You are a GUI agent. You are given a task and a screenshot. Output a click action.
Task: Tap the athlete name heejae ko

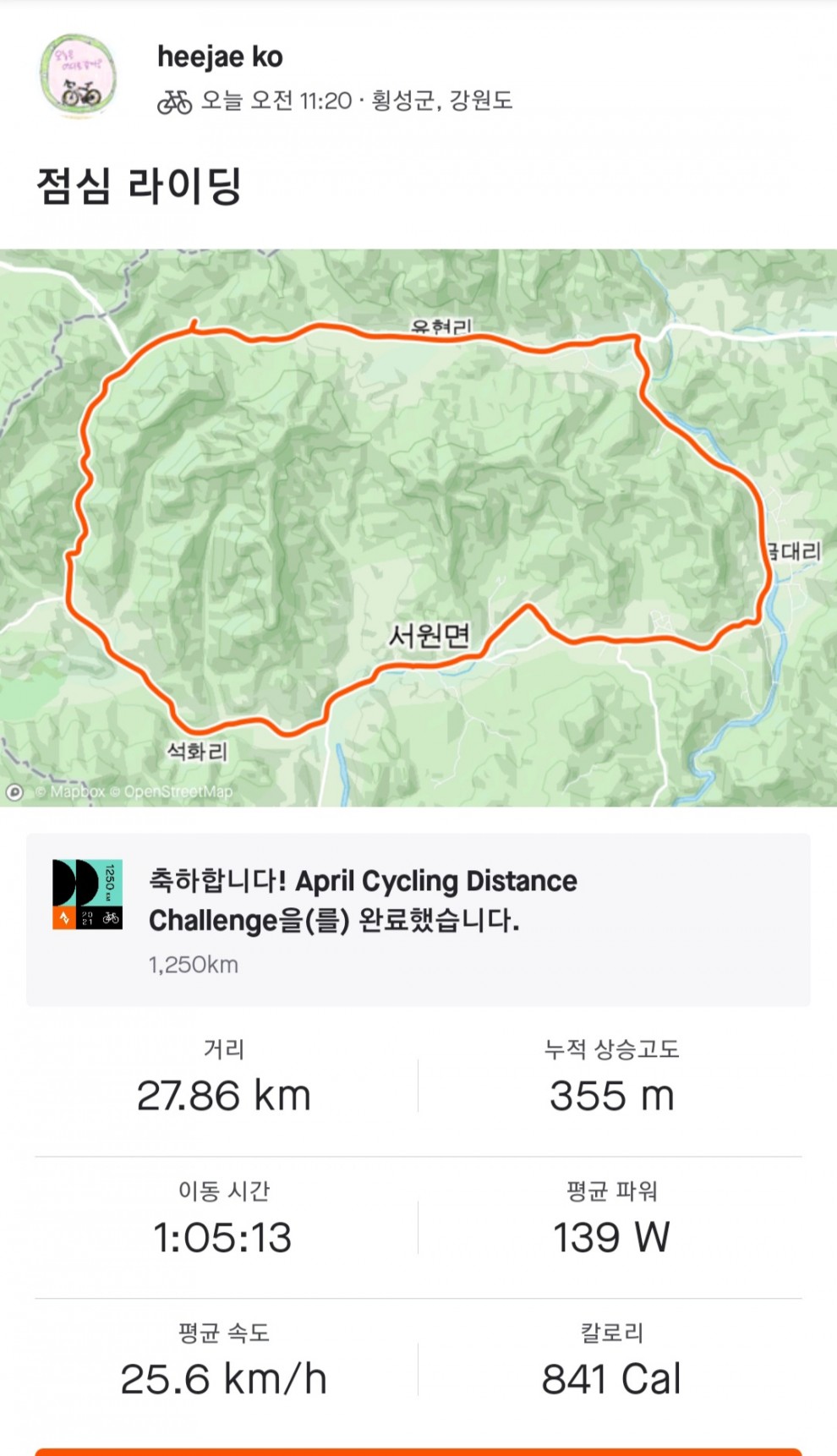220,57
